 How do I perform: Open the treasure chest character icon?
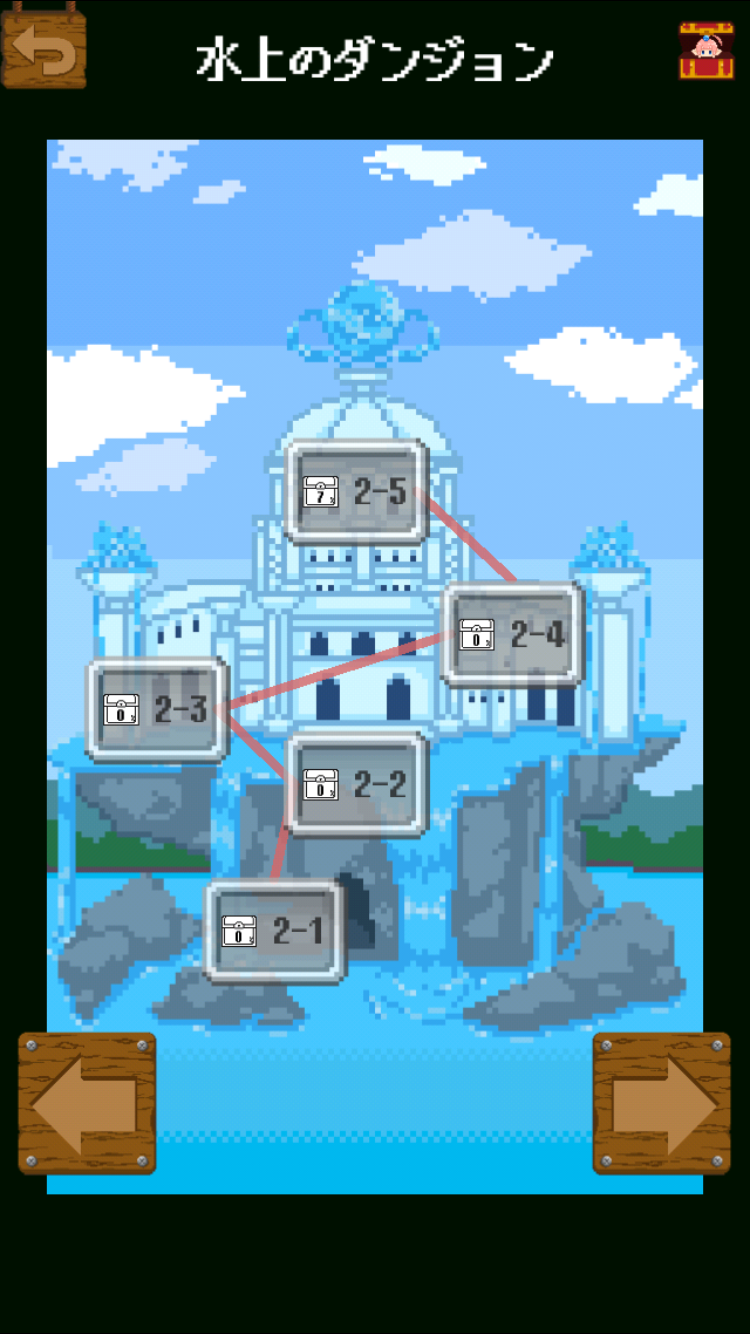pyautogui.click(x=706, y=51)
